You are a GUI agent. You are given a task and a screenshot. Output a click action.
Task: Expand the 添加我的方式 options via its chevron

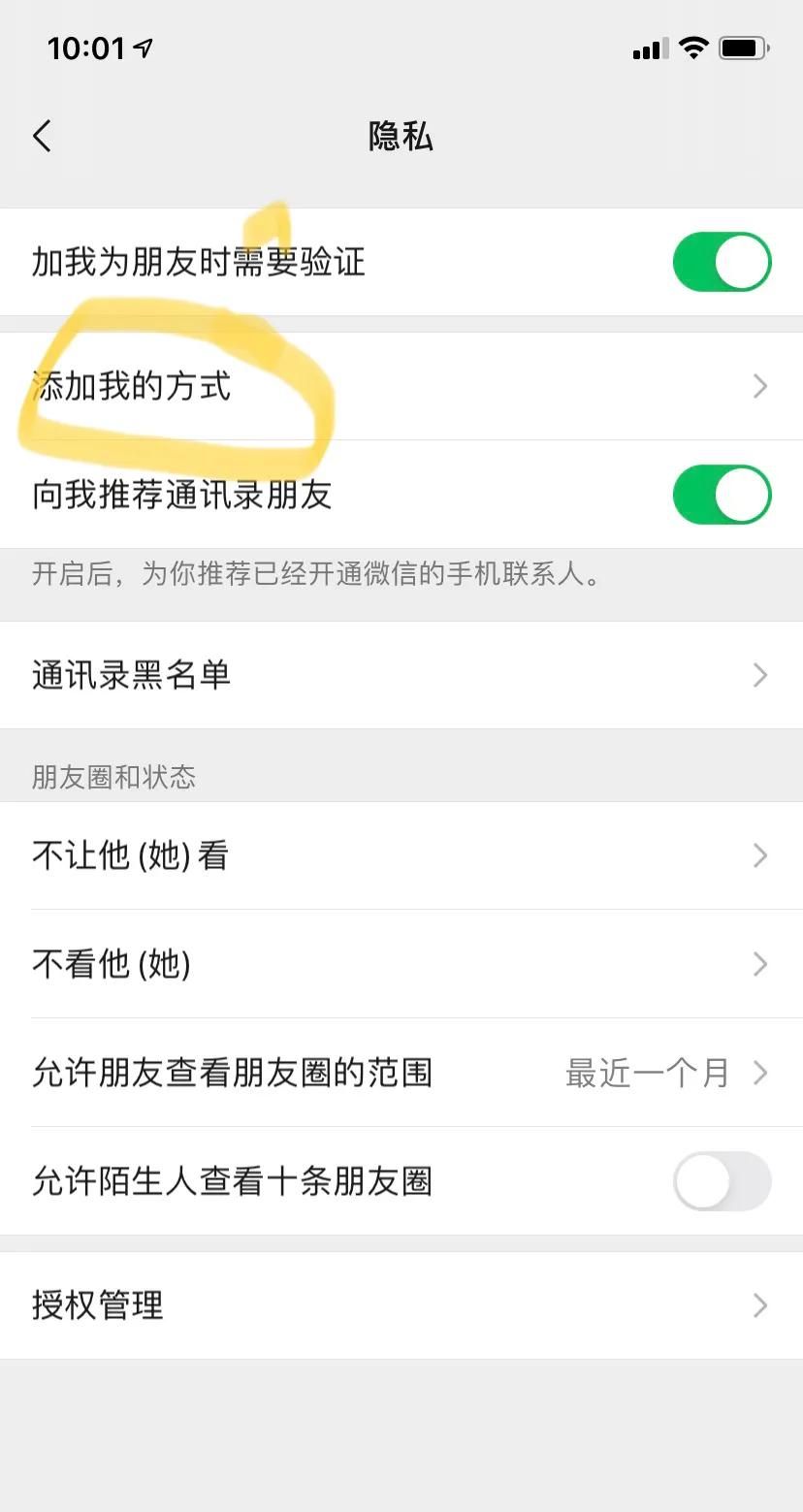[x=760, y=385]
